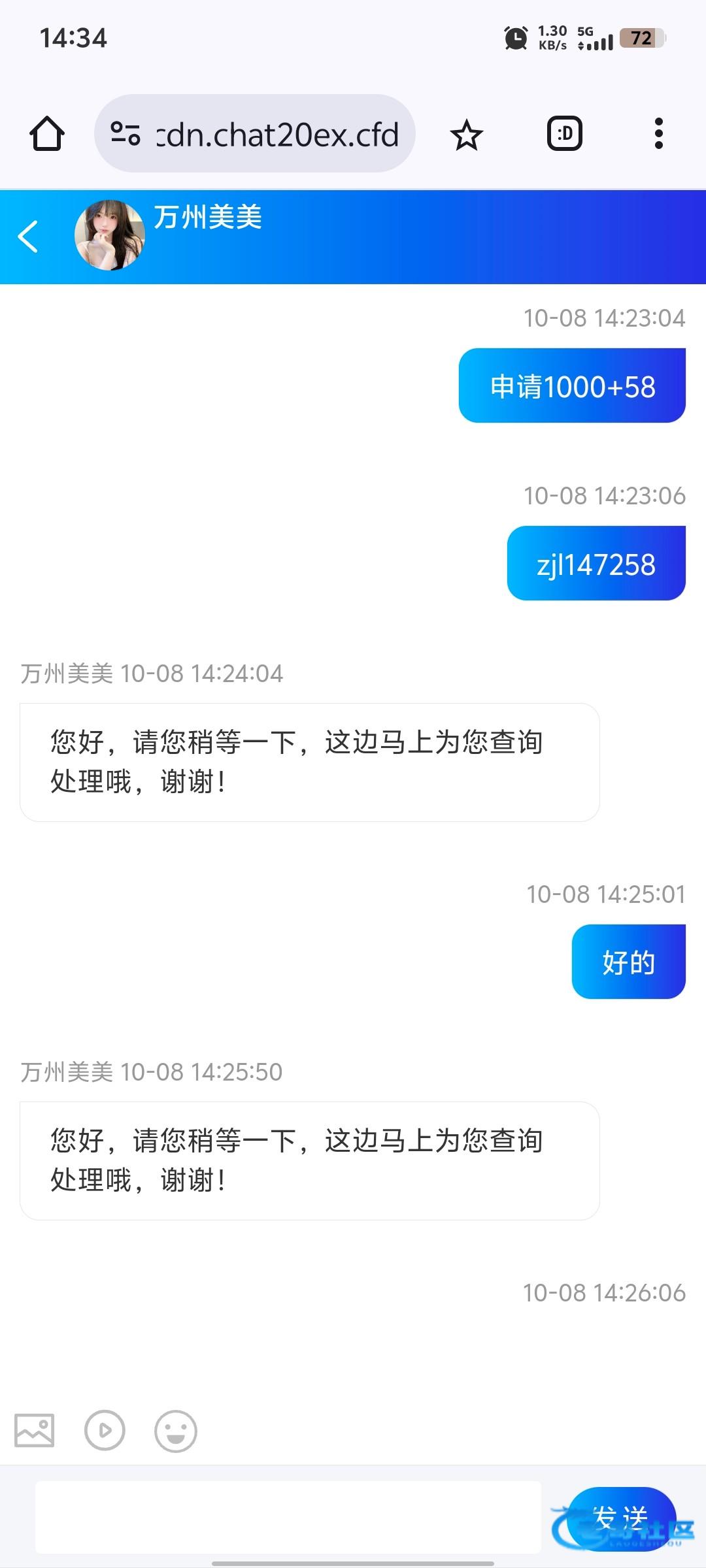This screenshot has width=706, height=1568.
Task: View 万州美美's profile picture
Action: pos(110,235)
